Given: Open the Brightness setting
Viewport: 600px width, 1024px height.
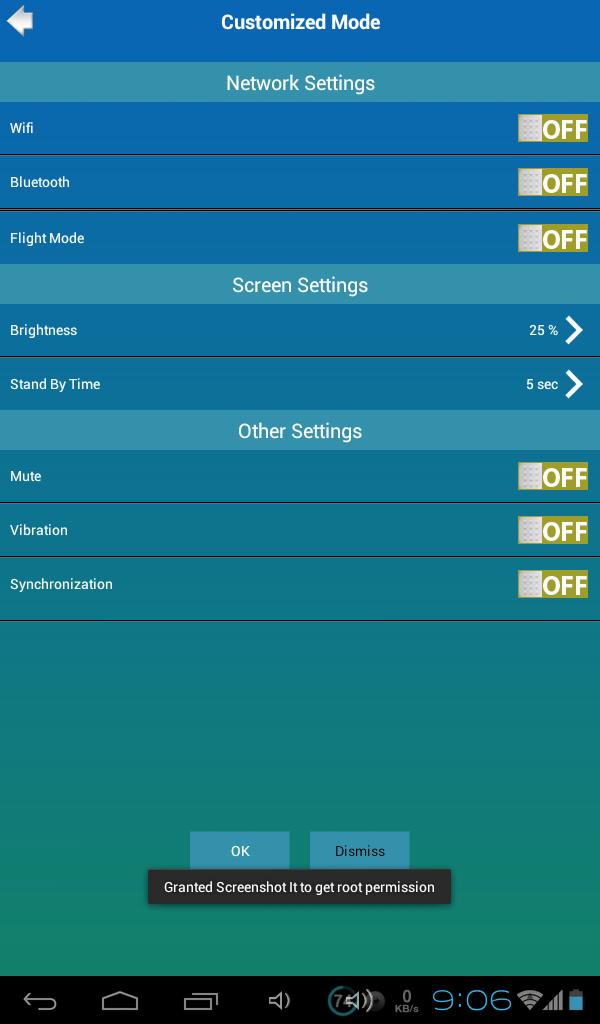Looking at the screenshot, I should coord(572,330).
